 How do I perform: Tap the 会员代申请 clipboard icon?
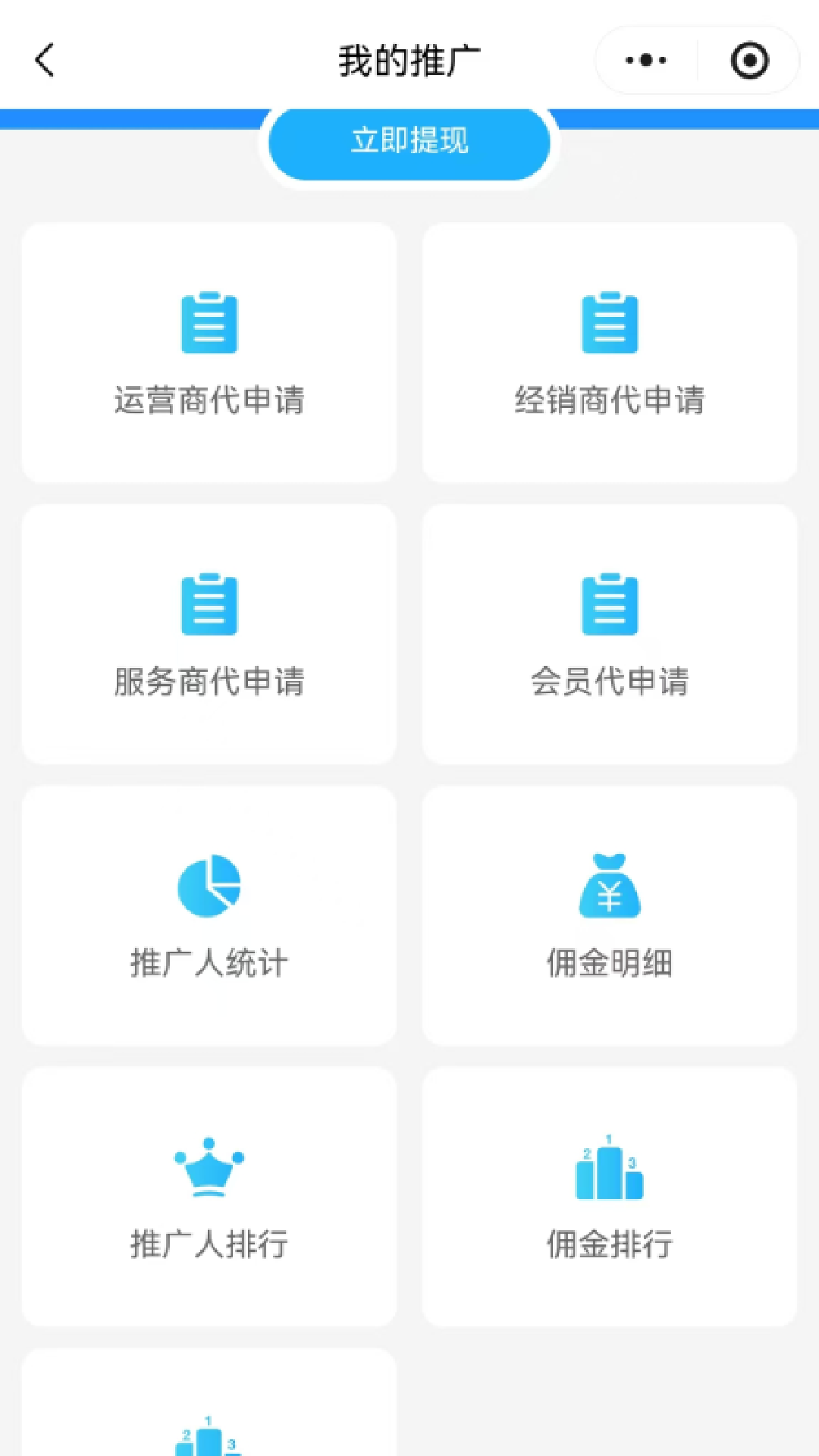point(609,604)
